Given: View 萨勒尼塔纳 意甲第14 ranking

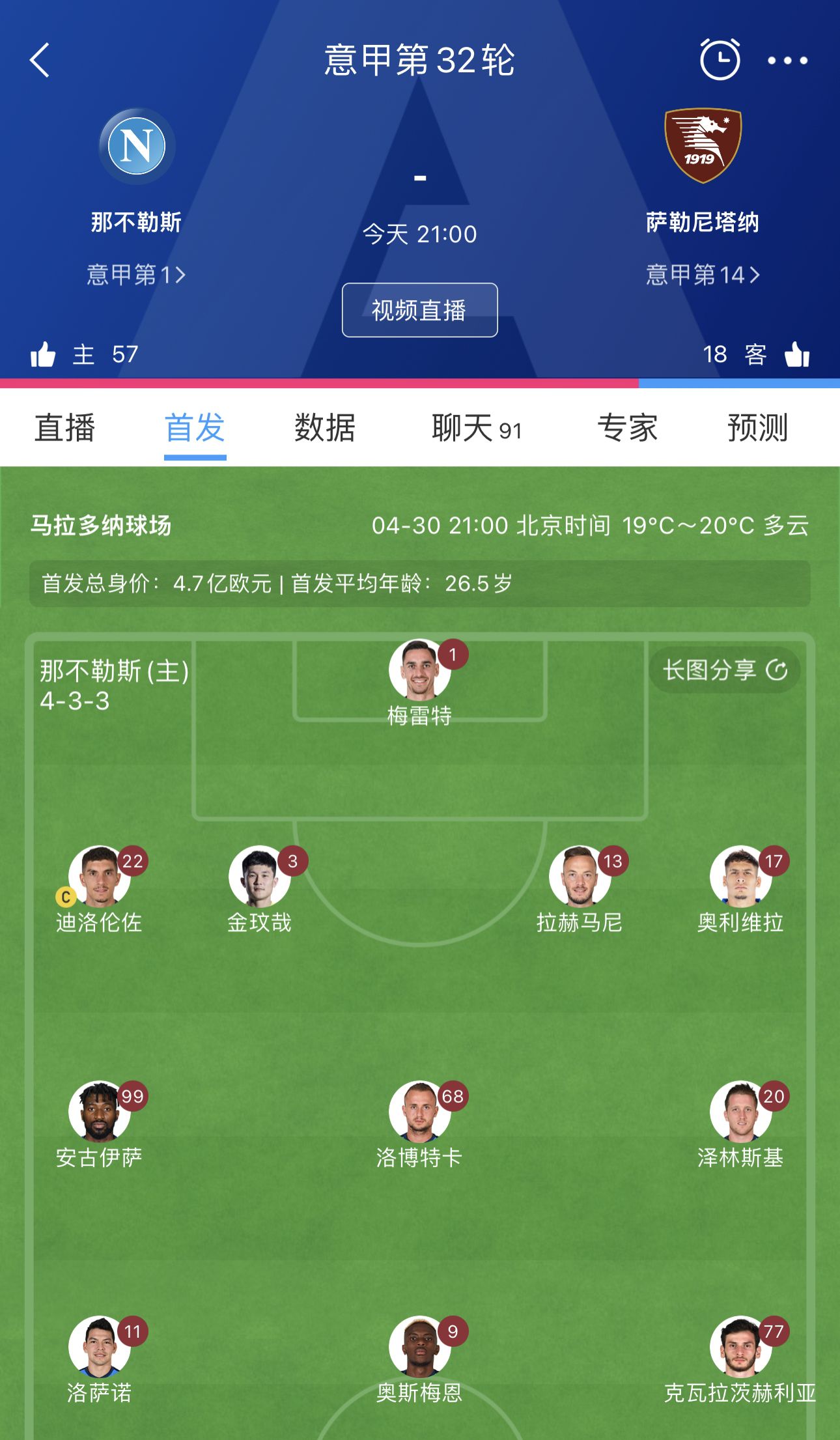Looking at the screenshot, I should [703, 275].
